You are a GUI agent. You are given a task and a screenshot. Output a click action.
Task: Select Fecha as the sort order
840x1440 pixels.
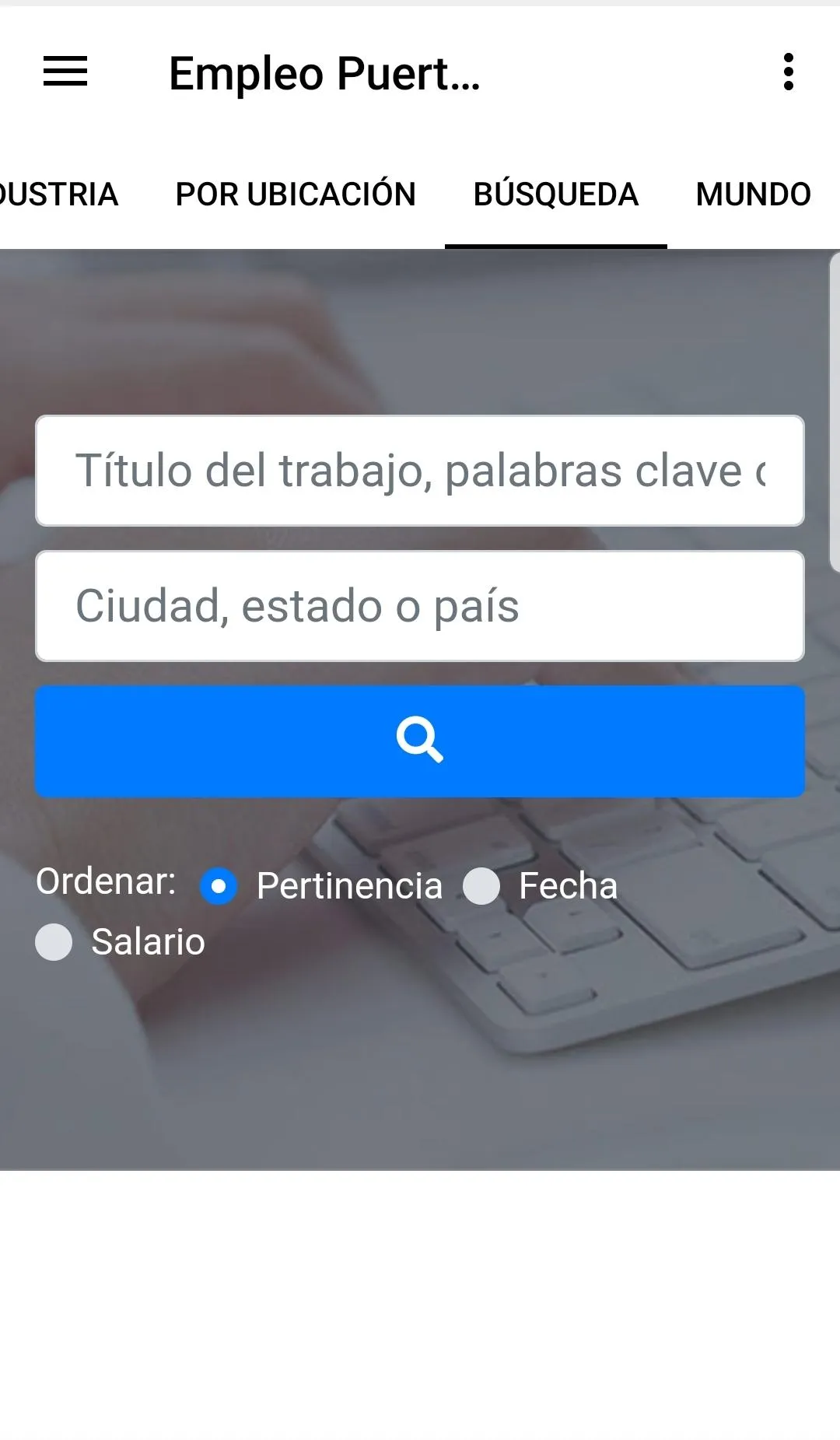tap(483, 886)
